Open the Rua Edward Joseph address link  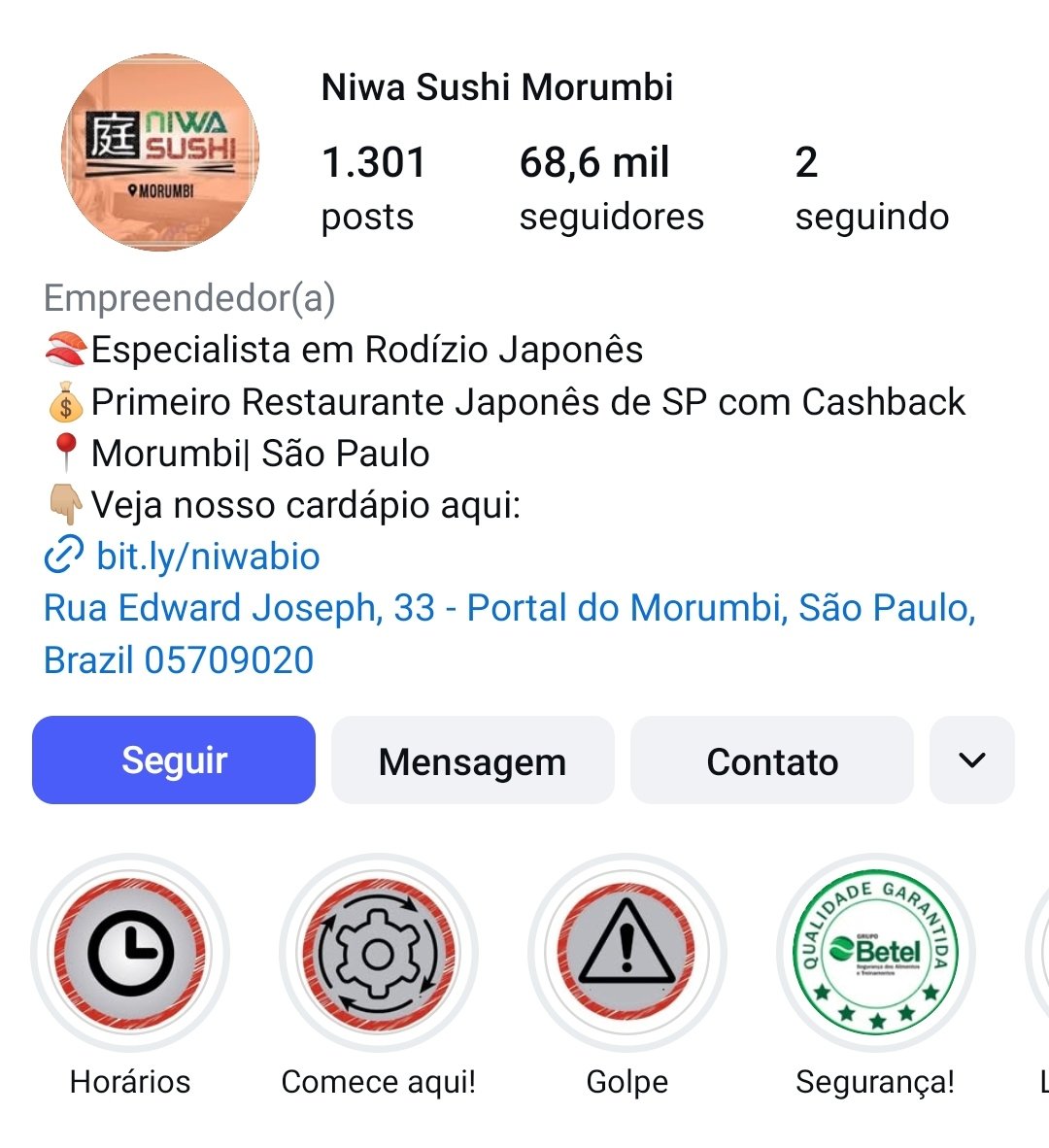(x=509, y=632)
